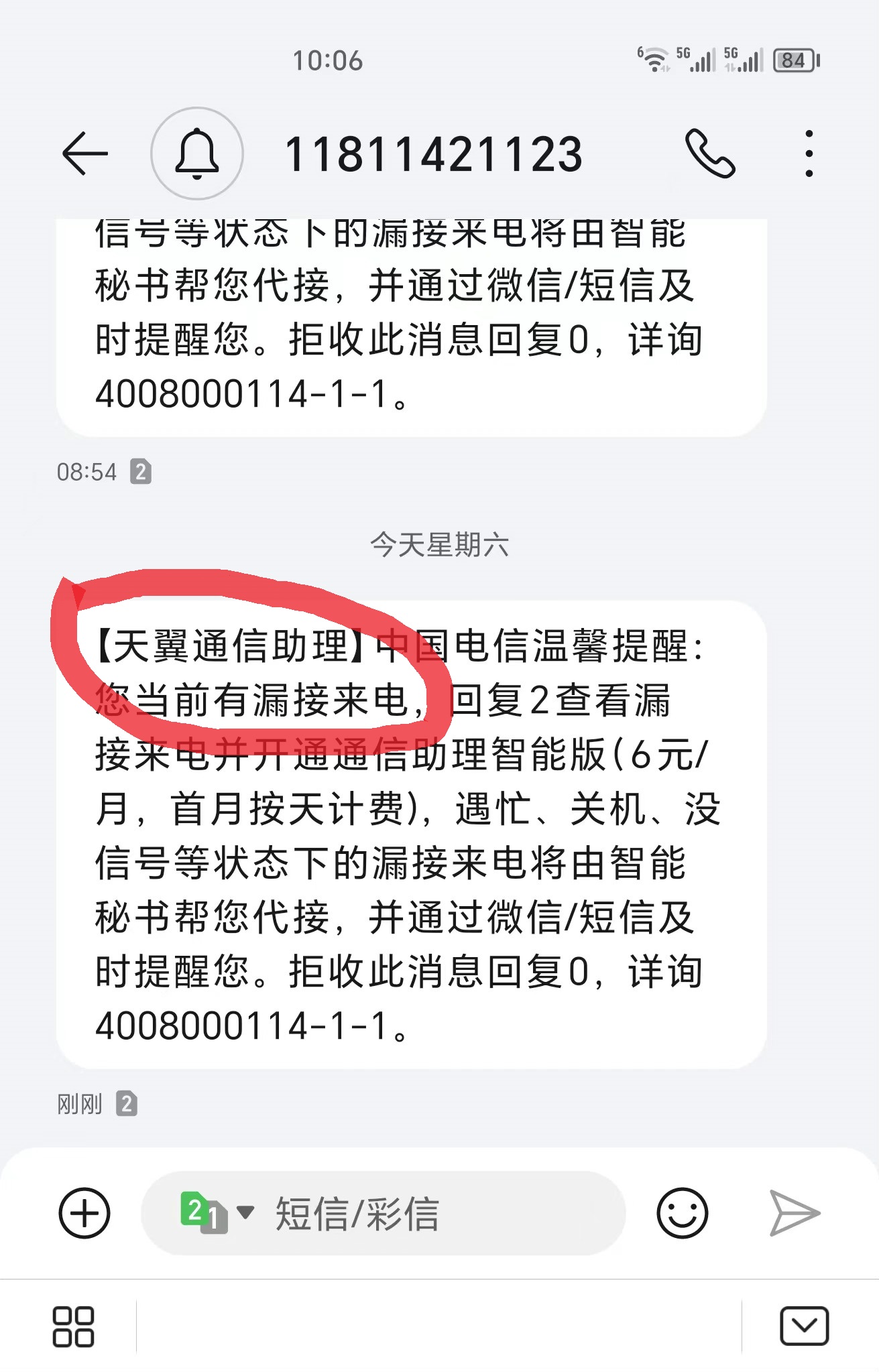879x1372 pixels.
Task: Open the three-dot overflow menu
Action: pyautogui.click(x=809, y=153)
